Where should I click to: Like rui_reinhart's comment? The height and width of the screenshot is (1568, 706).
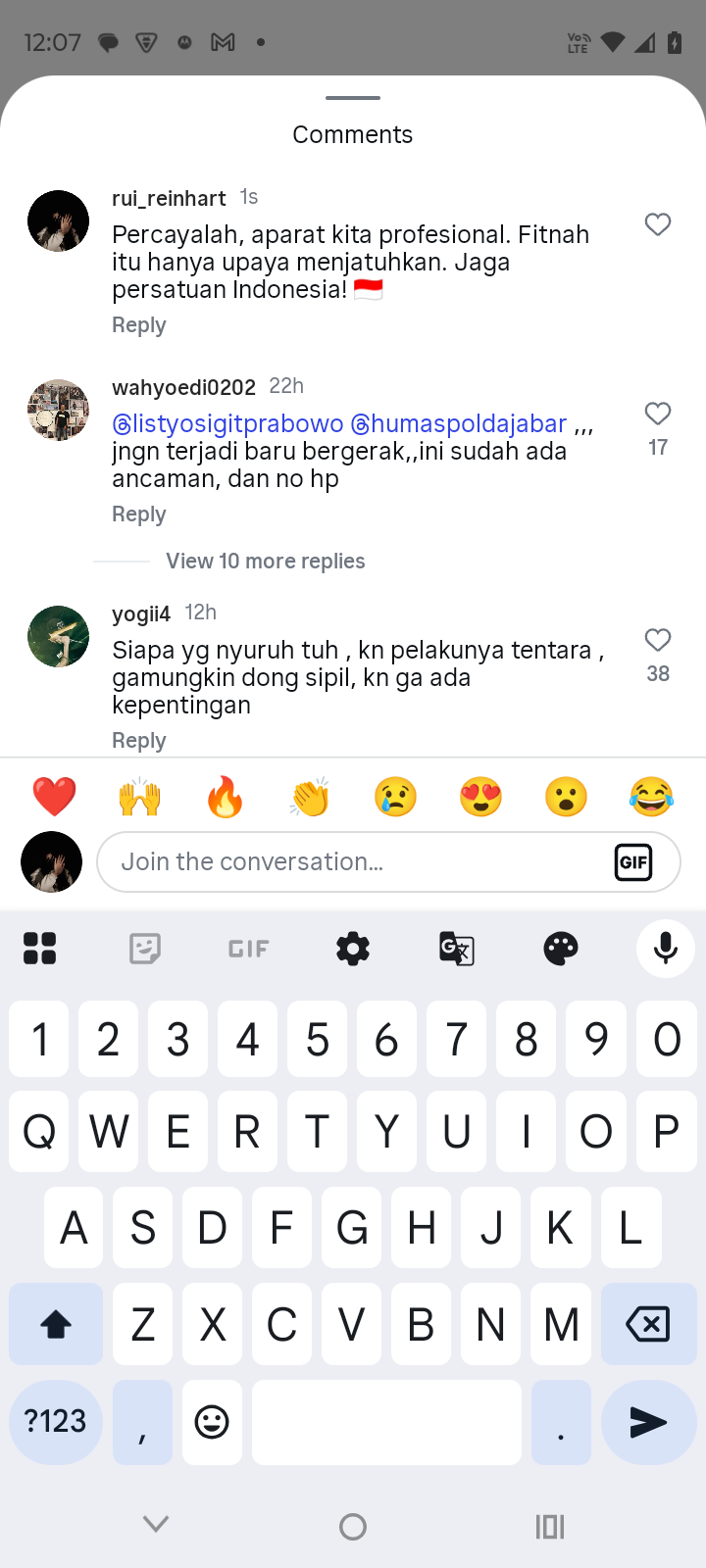pos(658,224)
